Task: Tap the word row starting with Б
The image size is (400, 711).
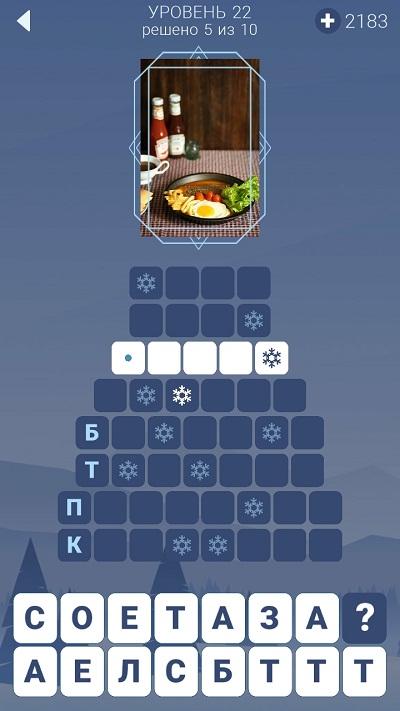Action: coord(200,433)
